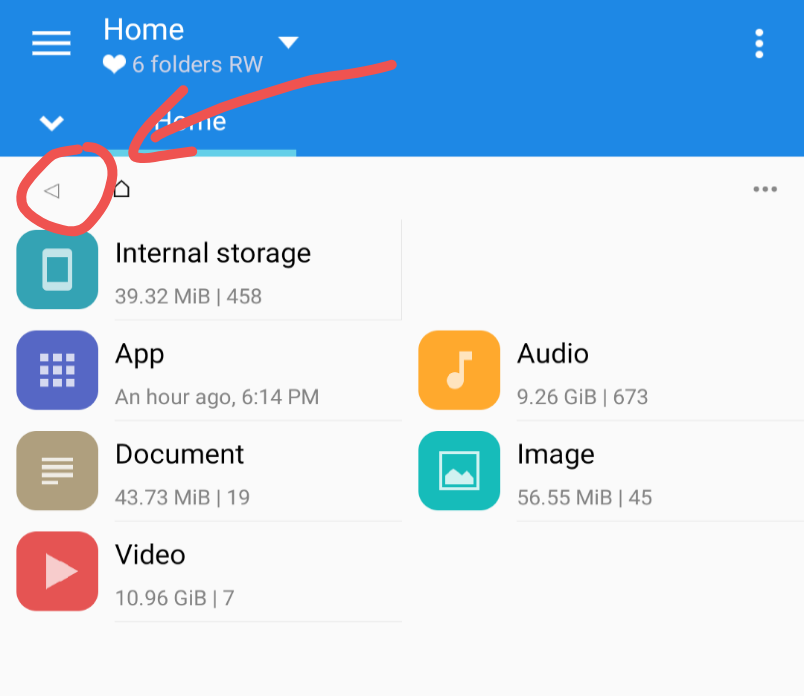The image size is (804, 696).
Task: Open the Video category
Action: 209,571
